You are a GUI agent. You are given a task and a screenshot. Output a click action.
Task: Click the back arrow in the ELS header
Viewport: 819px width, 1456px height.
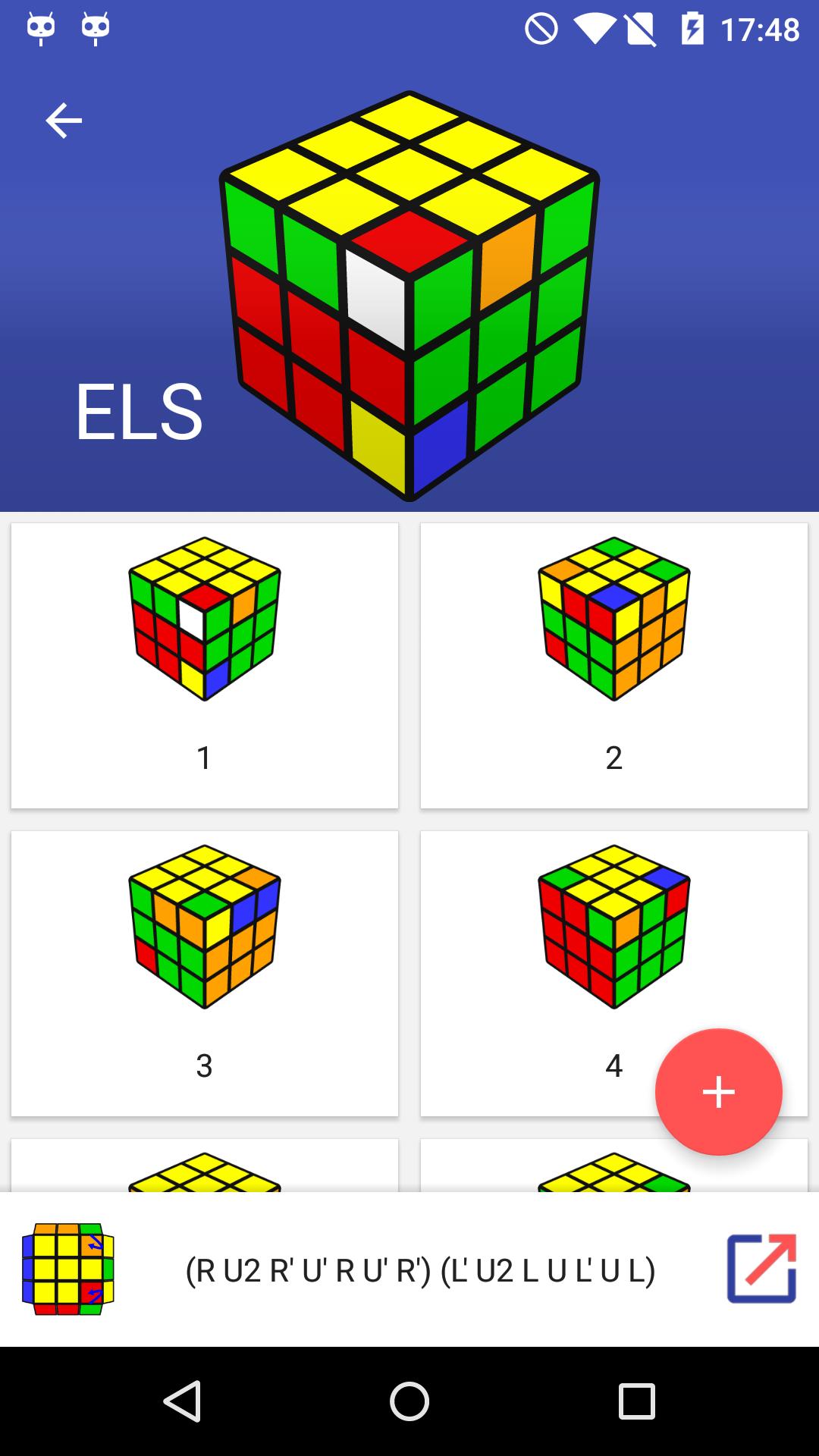(64, 119)
